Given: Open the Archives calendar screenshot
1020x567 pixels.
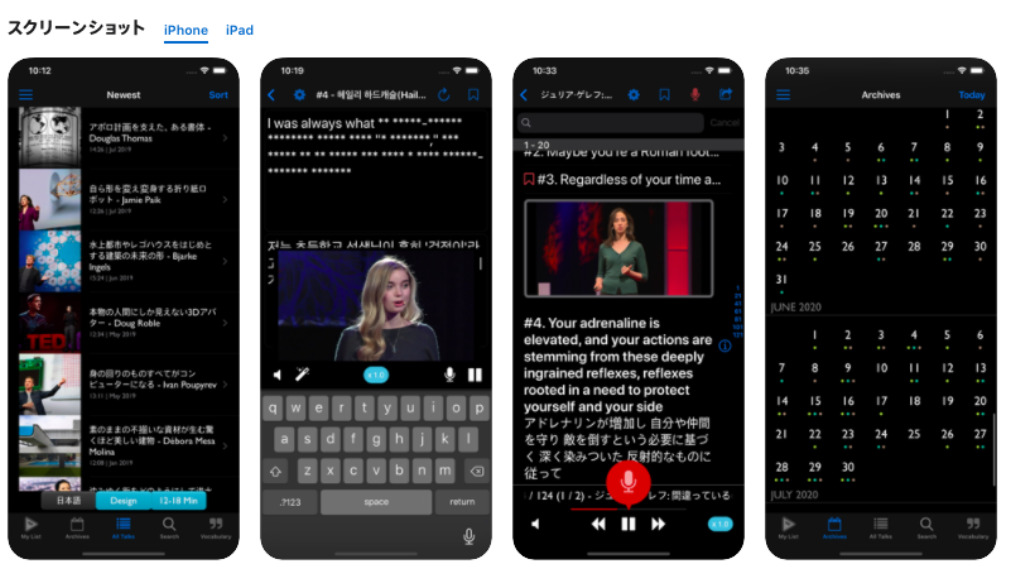Looking at the screenshot, I should (880, 308).
